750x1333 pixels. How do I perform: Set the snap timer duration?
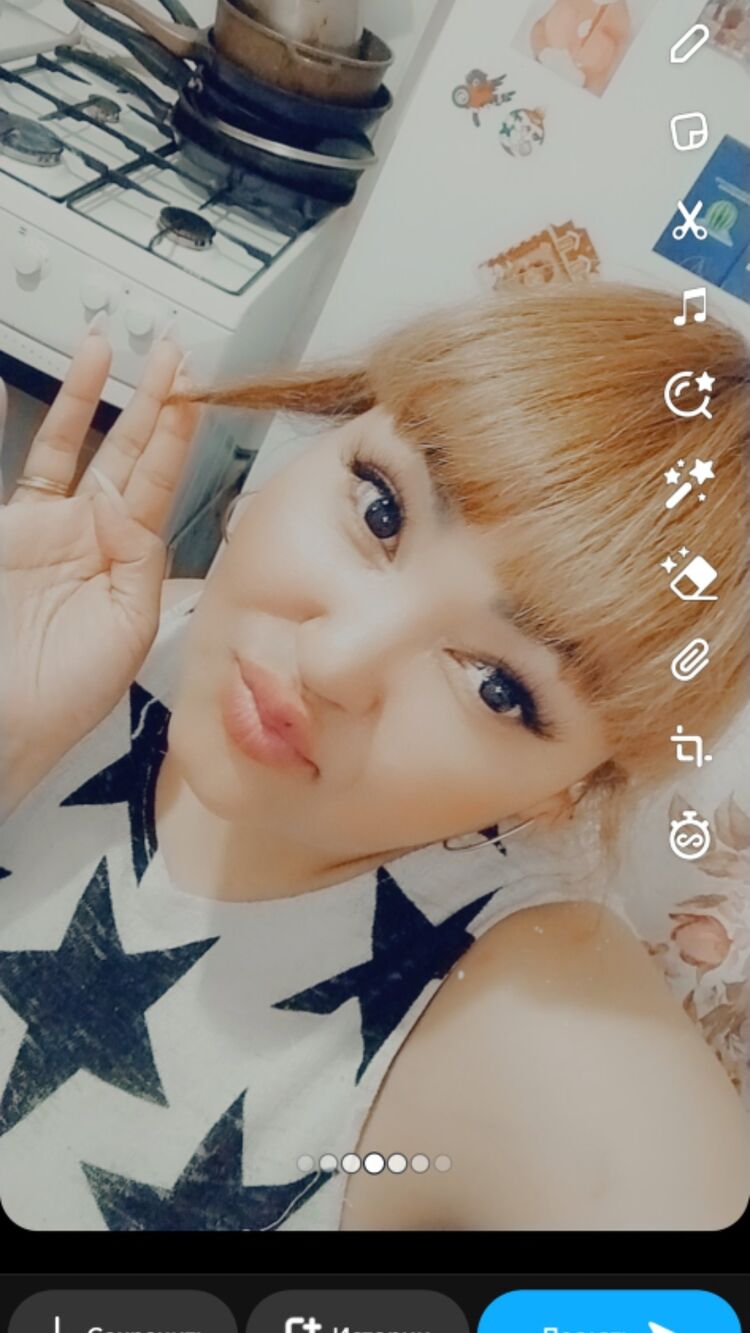pyautogui.click(x=689, y=834)
